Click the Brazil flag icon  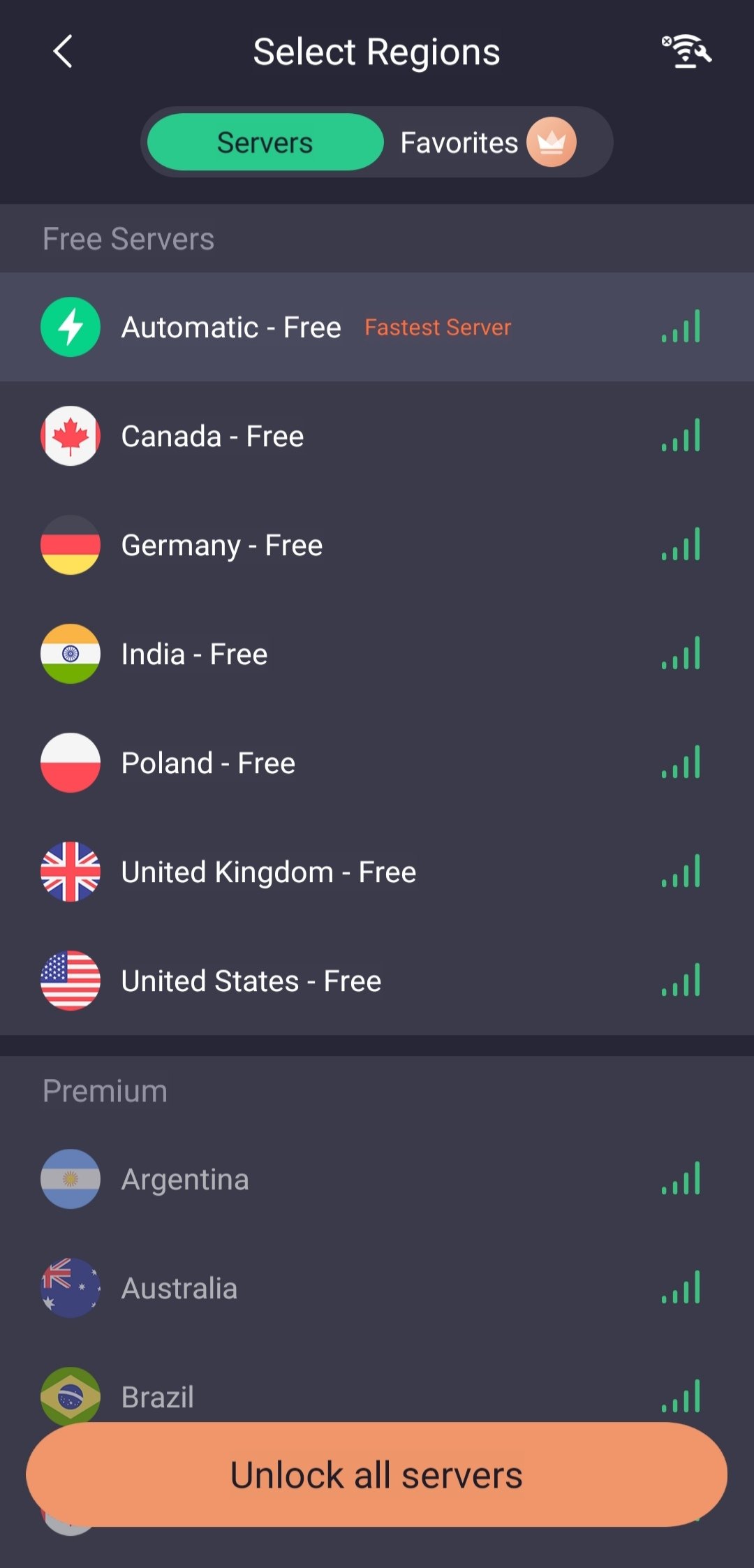[71, 1397]
